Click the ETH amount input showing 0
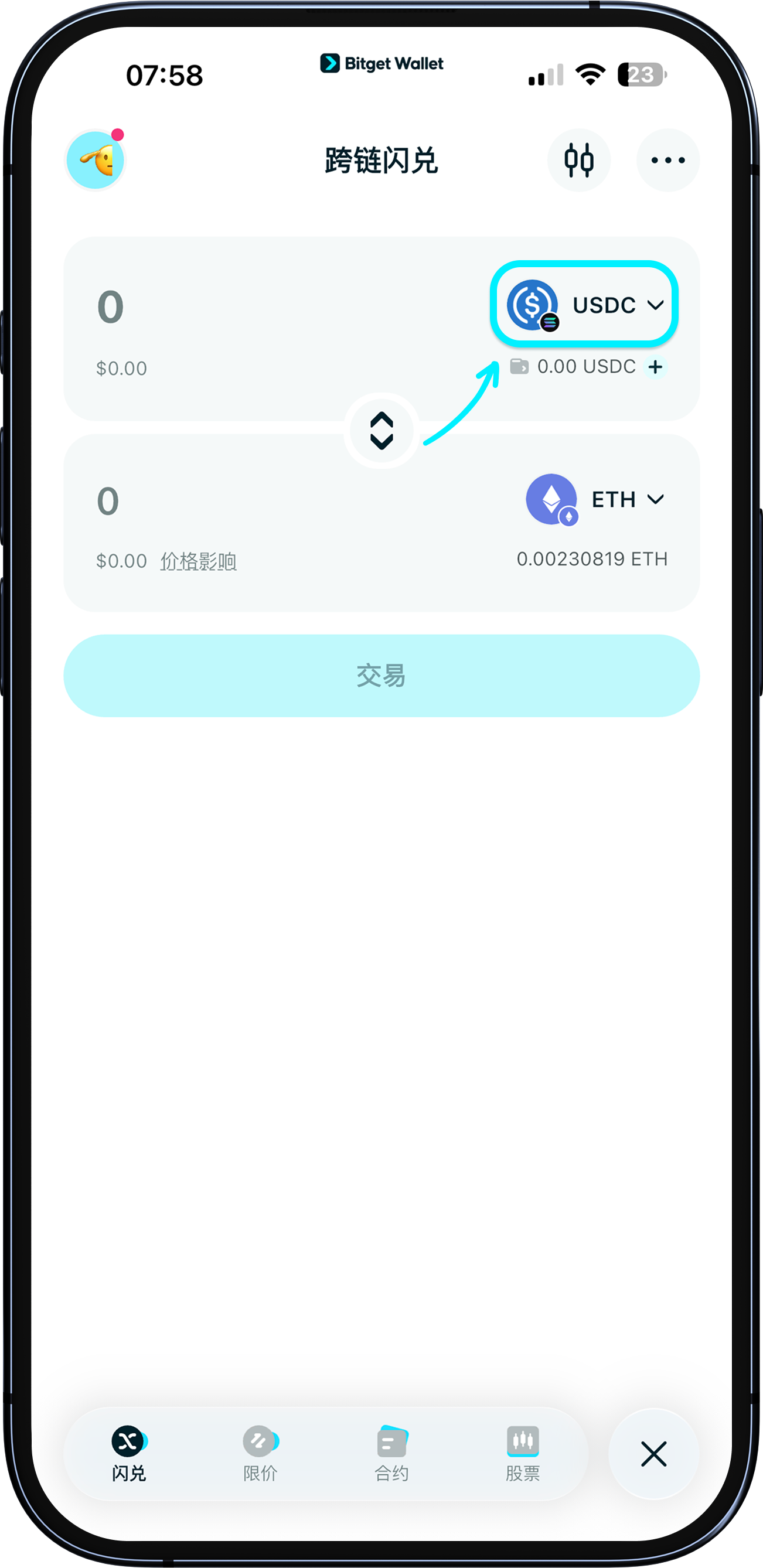This screenshot has width=763, height=1568. coord(110,500)
